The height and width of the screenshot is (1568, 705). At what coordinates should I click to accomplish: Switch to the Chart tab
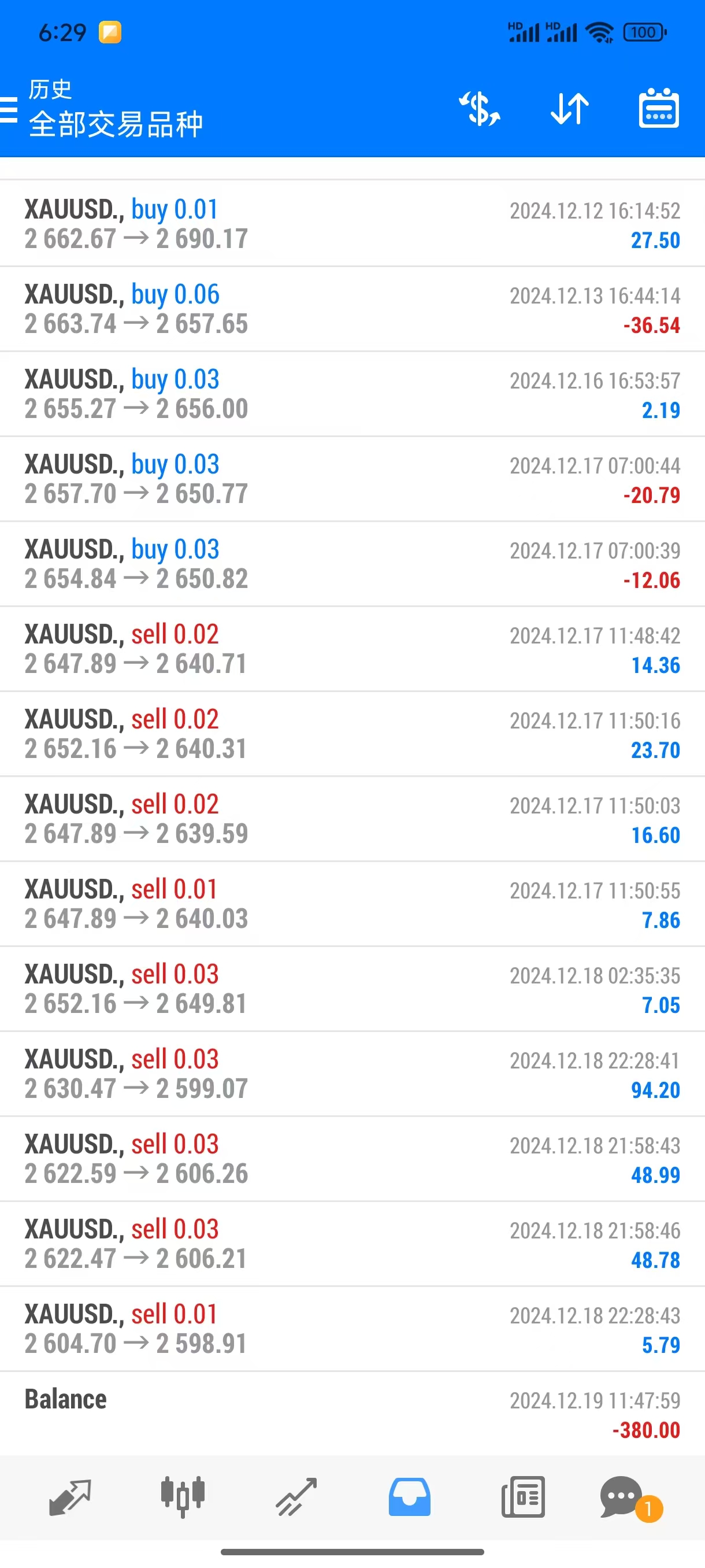tap(183, 1497)
